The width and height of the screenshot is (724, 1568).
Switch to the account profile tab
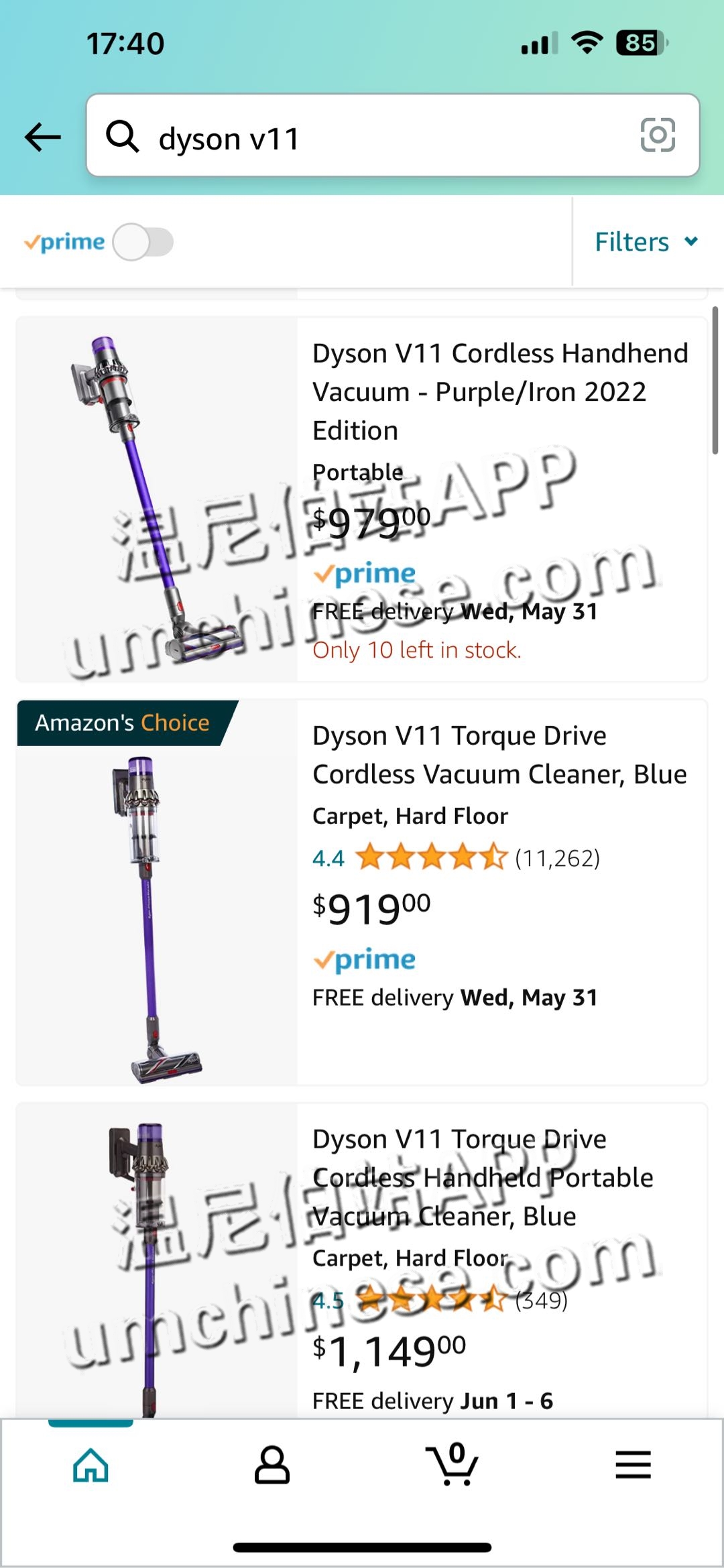pyautogui.click(x=271, y=1465)
